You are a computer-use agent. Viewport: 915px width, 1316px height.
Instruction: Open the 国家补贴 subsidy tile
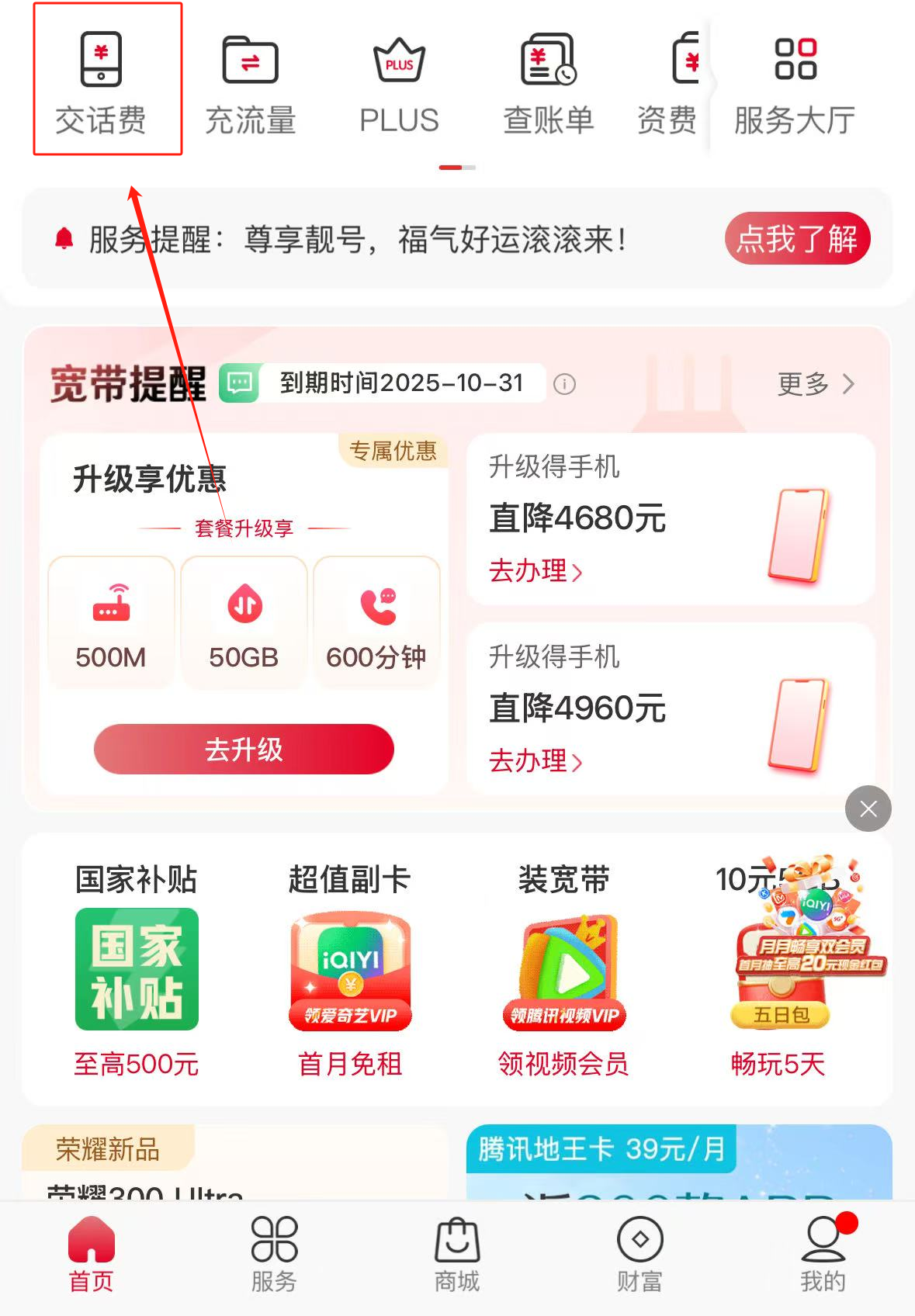(137, 970)
